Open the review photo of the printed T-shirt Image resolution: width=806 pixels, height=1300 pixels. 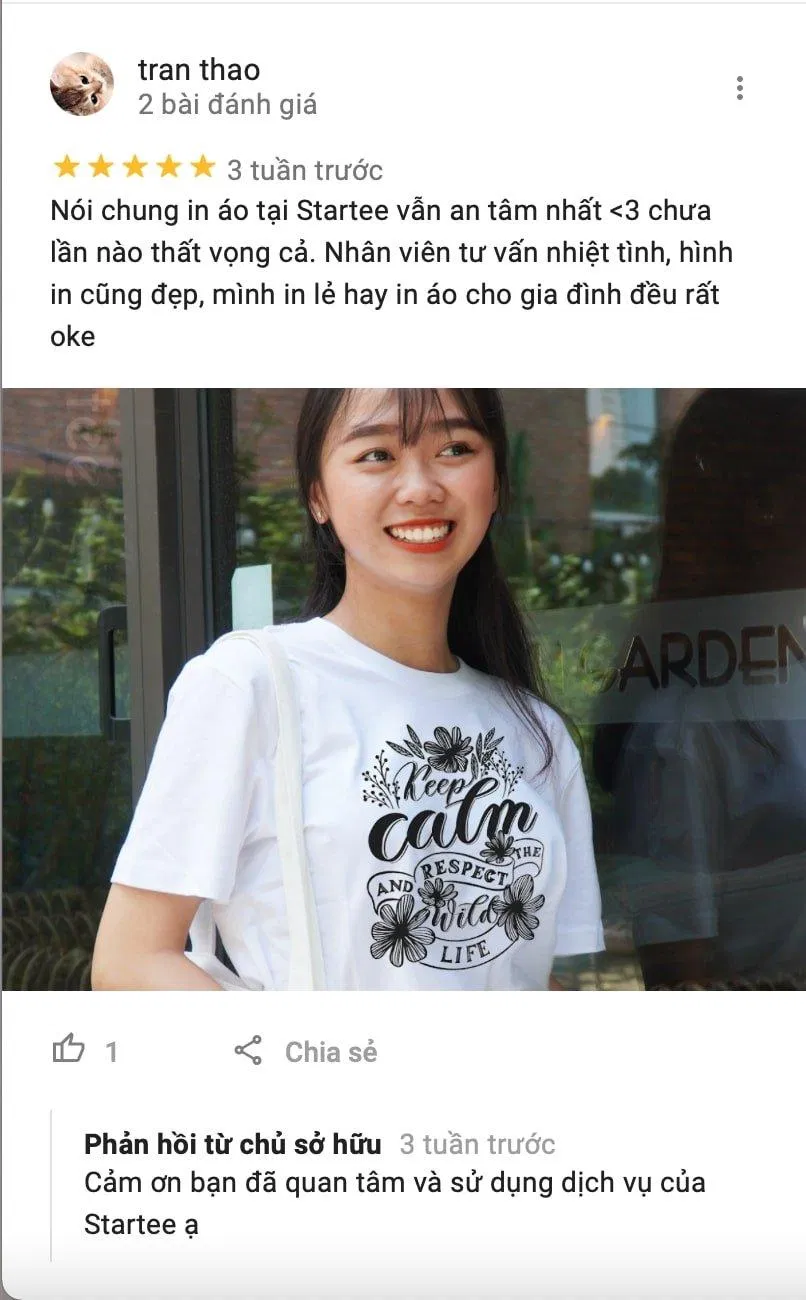(x=403, y=689)
